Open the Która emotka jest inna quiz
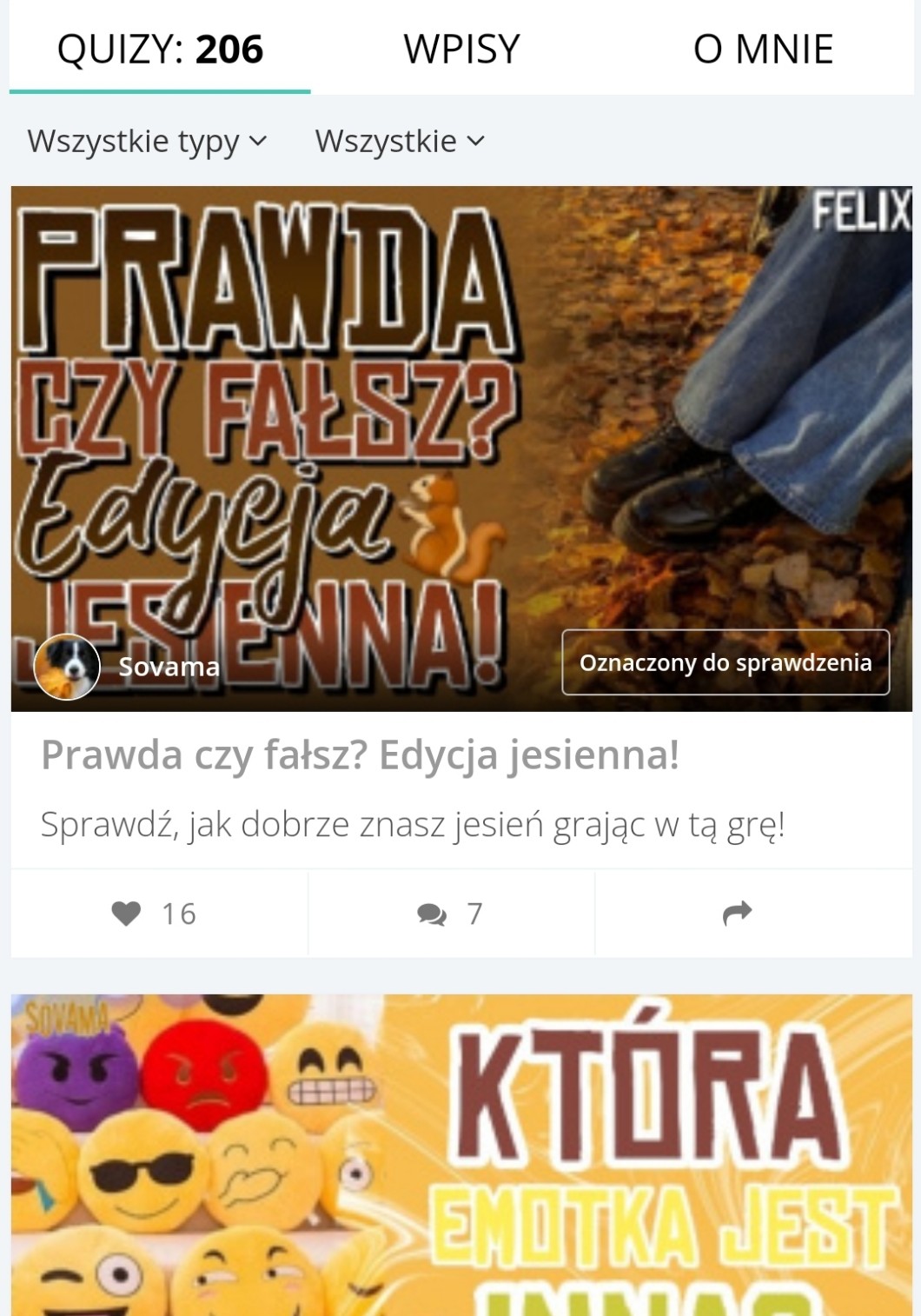The image size is (921, 1316). pos(460,1156)
